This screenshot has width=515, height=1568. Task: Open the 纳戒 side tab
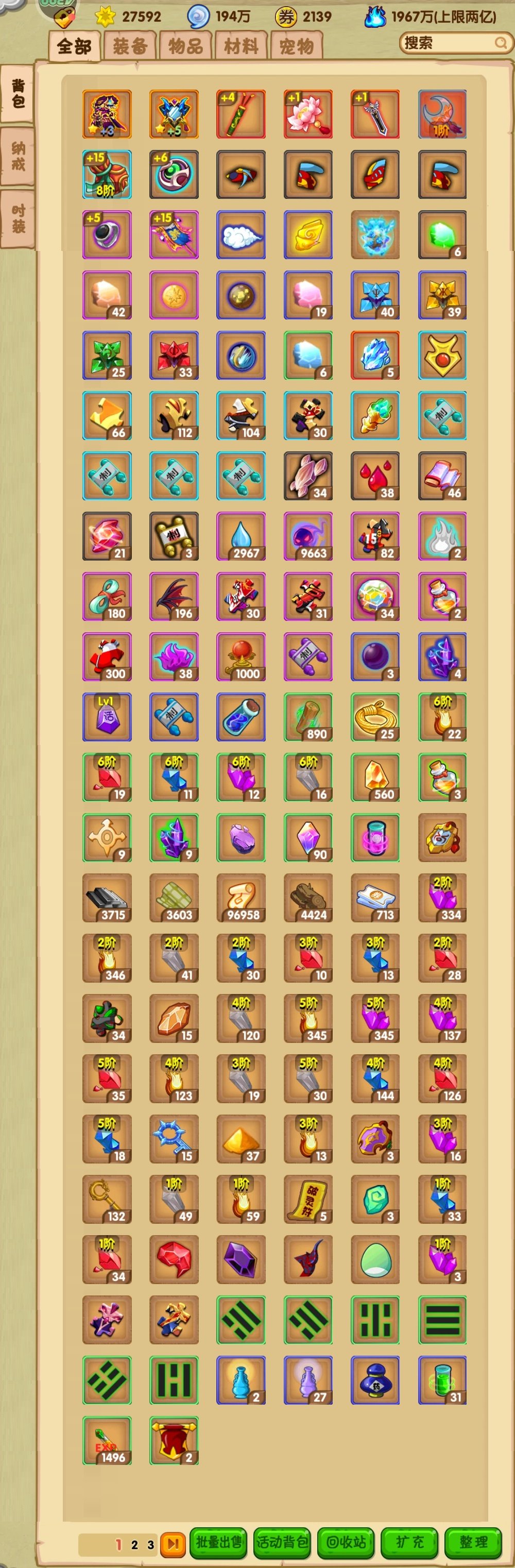18,156
